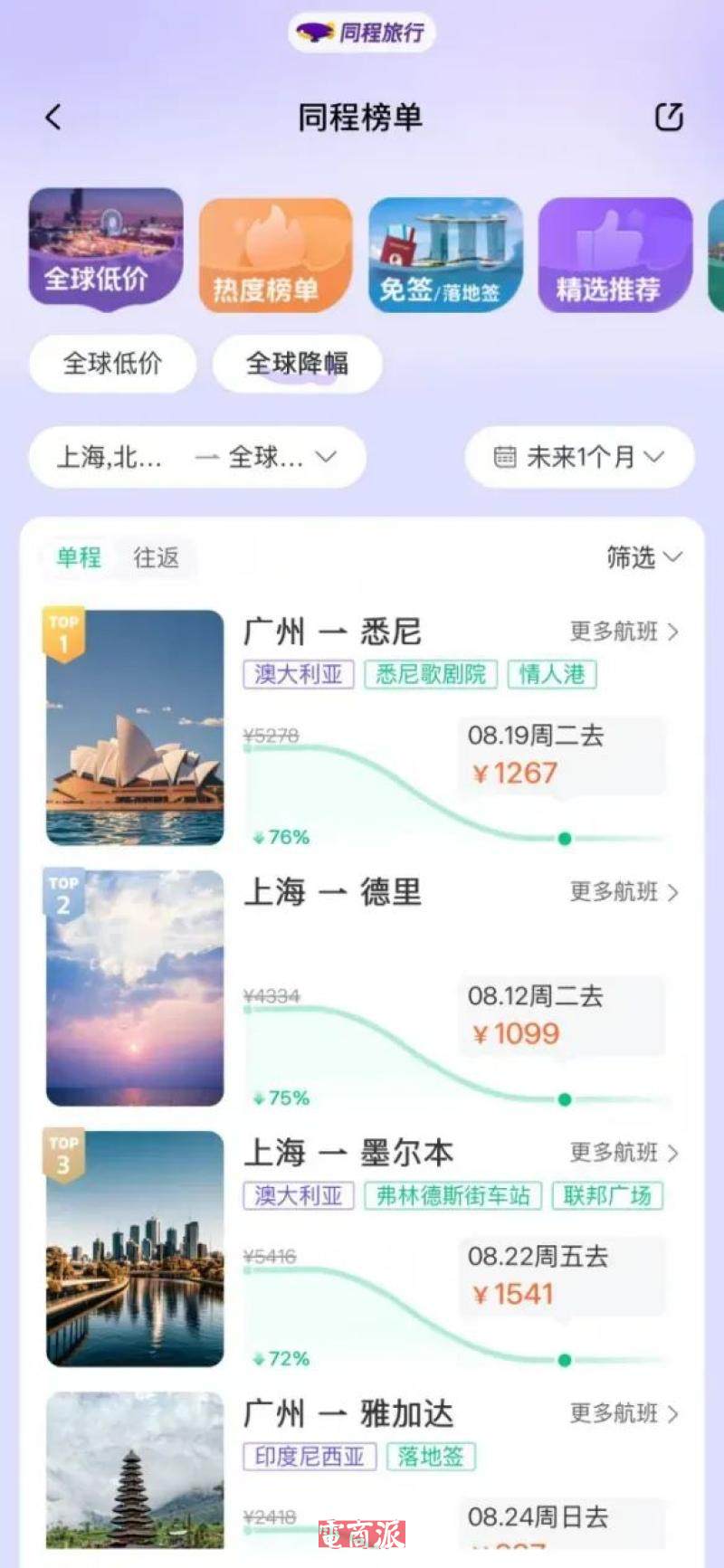The width and height of the screenshot is (724, 1568).
Task: Switch to the 单程 tab
Action: (79, 557)
